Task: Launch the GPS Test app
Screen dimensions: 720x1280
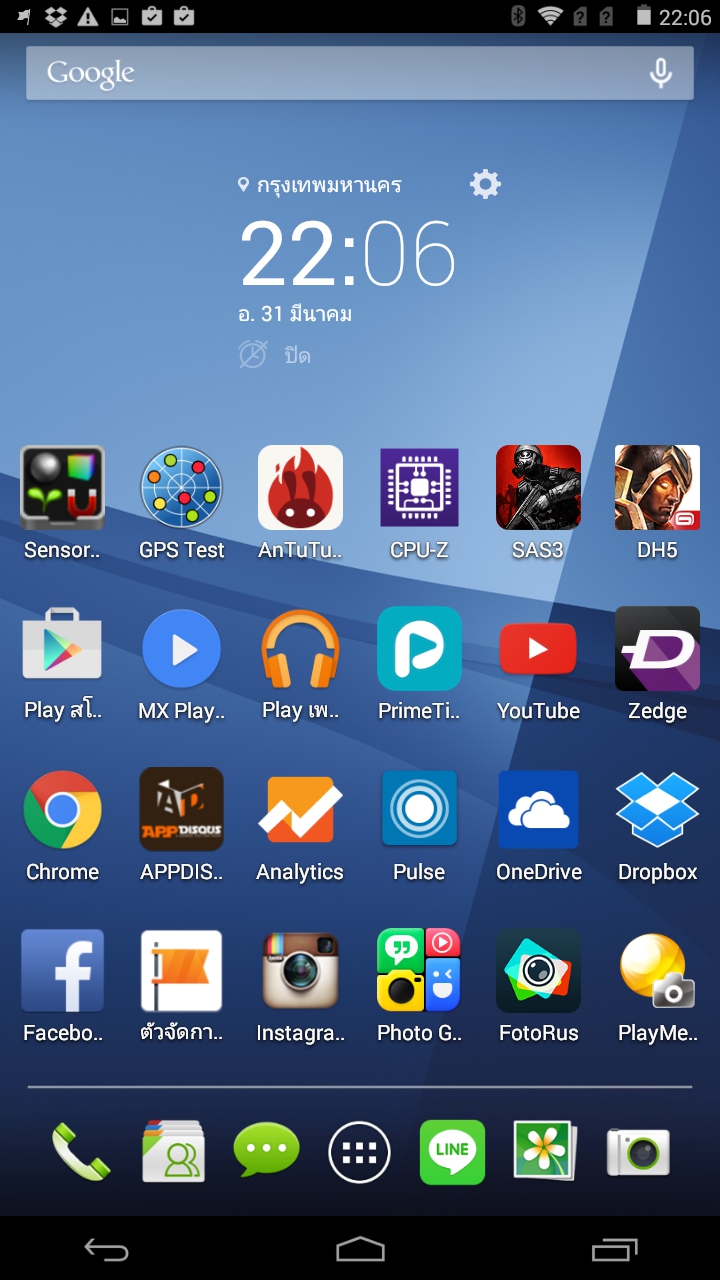Action: pyautogui.click(x=181, y=488)
